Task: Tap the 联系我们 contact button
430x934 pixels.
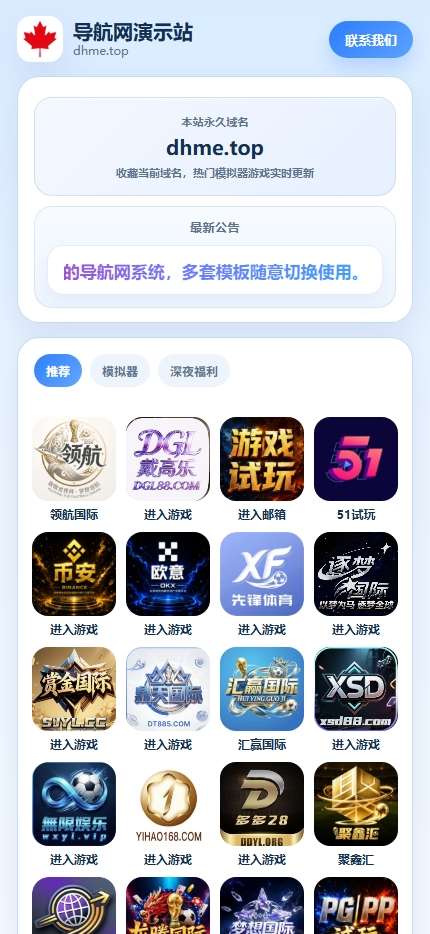Action: (x=370, y=40)
